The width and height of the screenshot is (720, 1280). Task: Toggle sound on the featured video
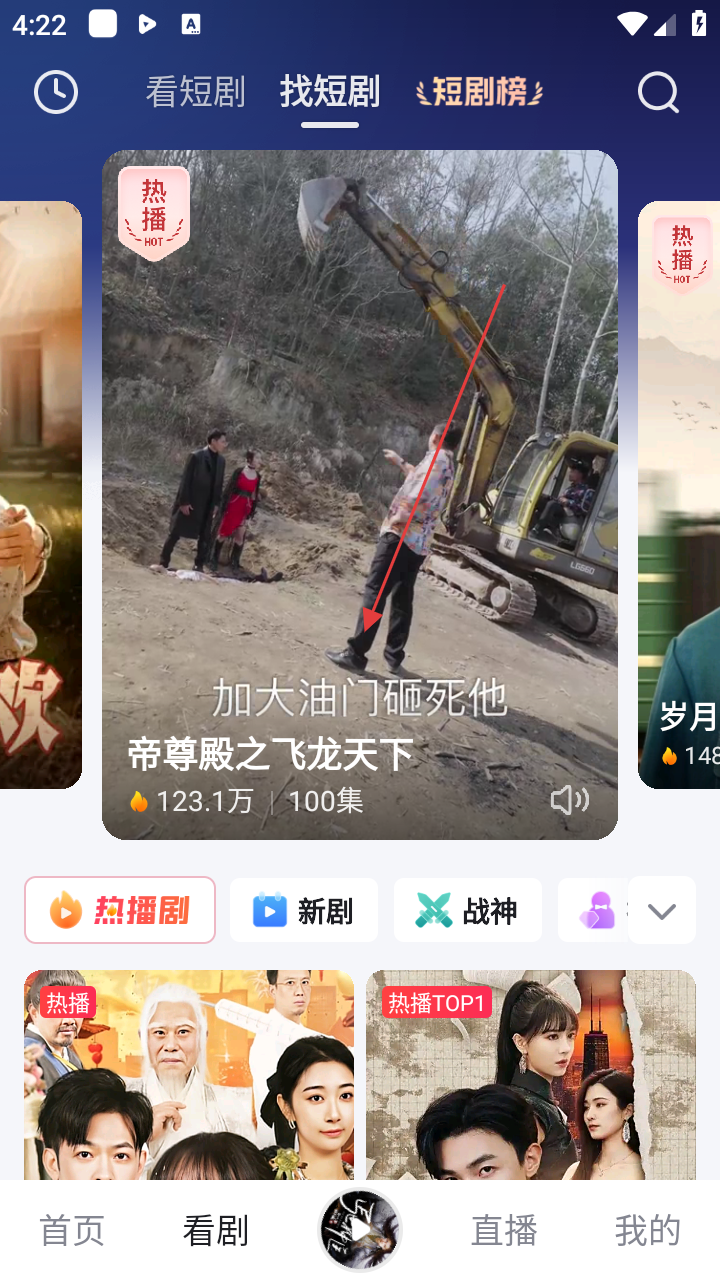point(569,800)
